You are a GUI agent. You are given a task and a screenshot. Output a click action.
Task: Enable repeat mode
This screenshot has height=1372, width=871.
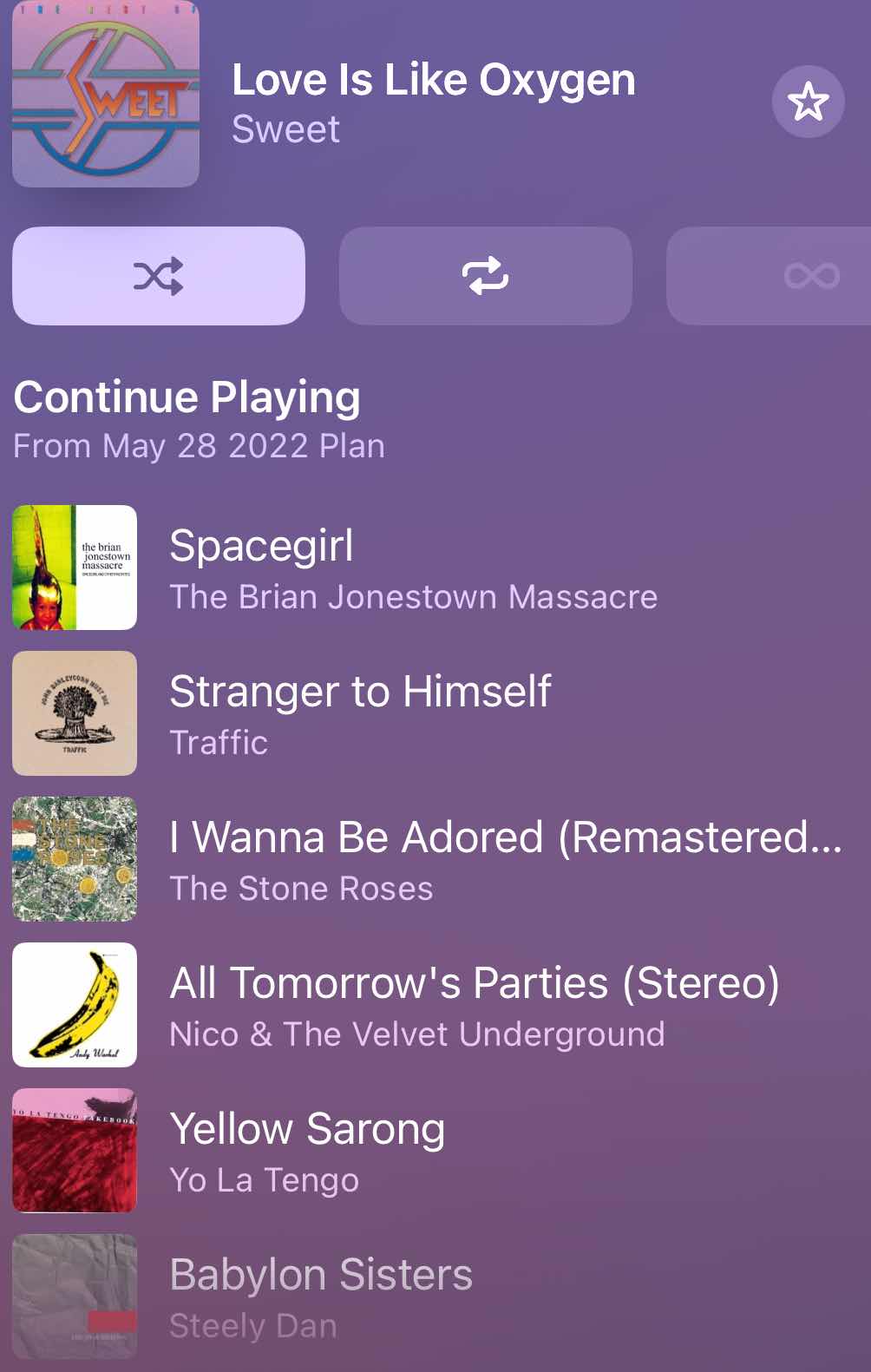point(485,276)
